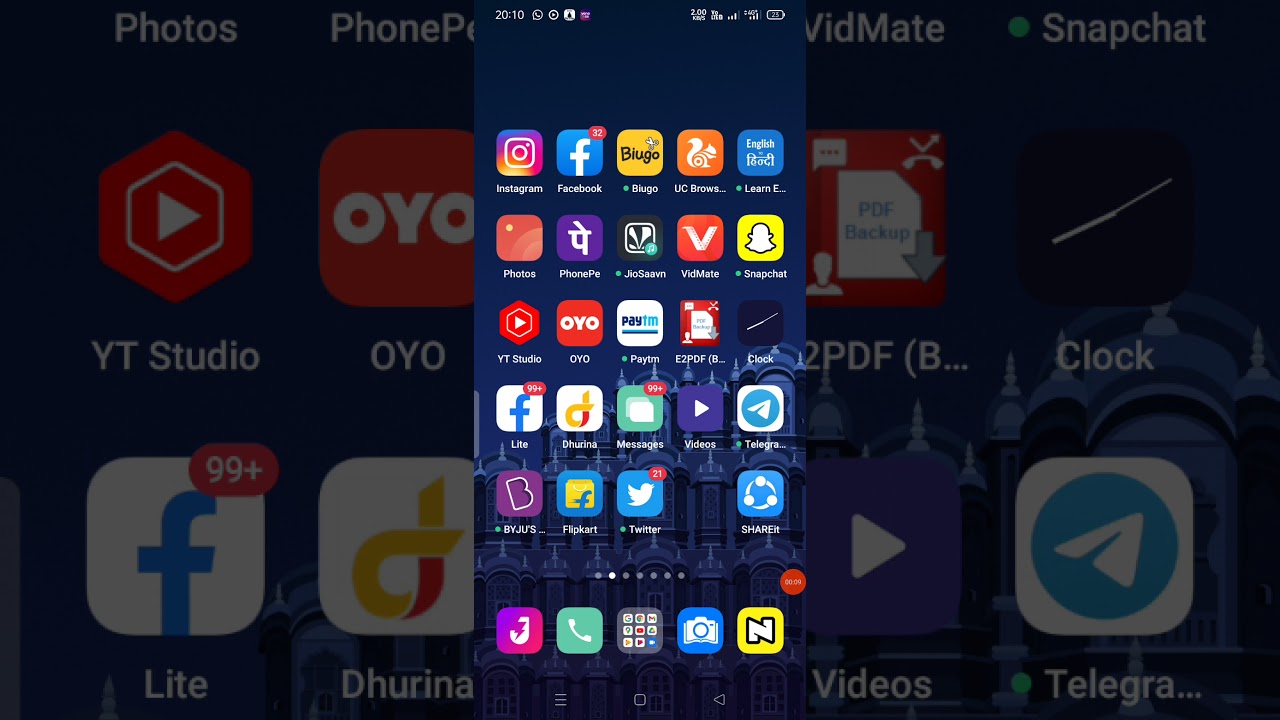Launch SHAREit

(760, 493)
